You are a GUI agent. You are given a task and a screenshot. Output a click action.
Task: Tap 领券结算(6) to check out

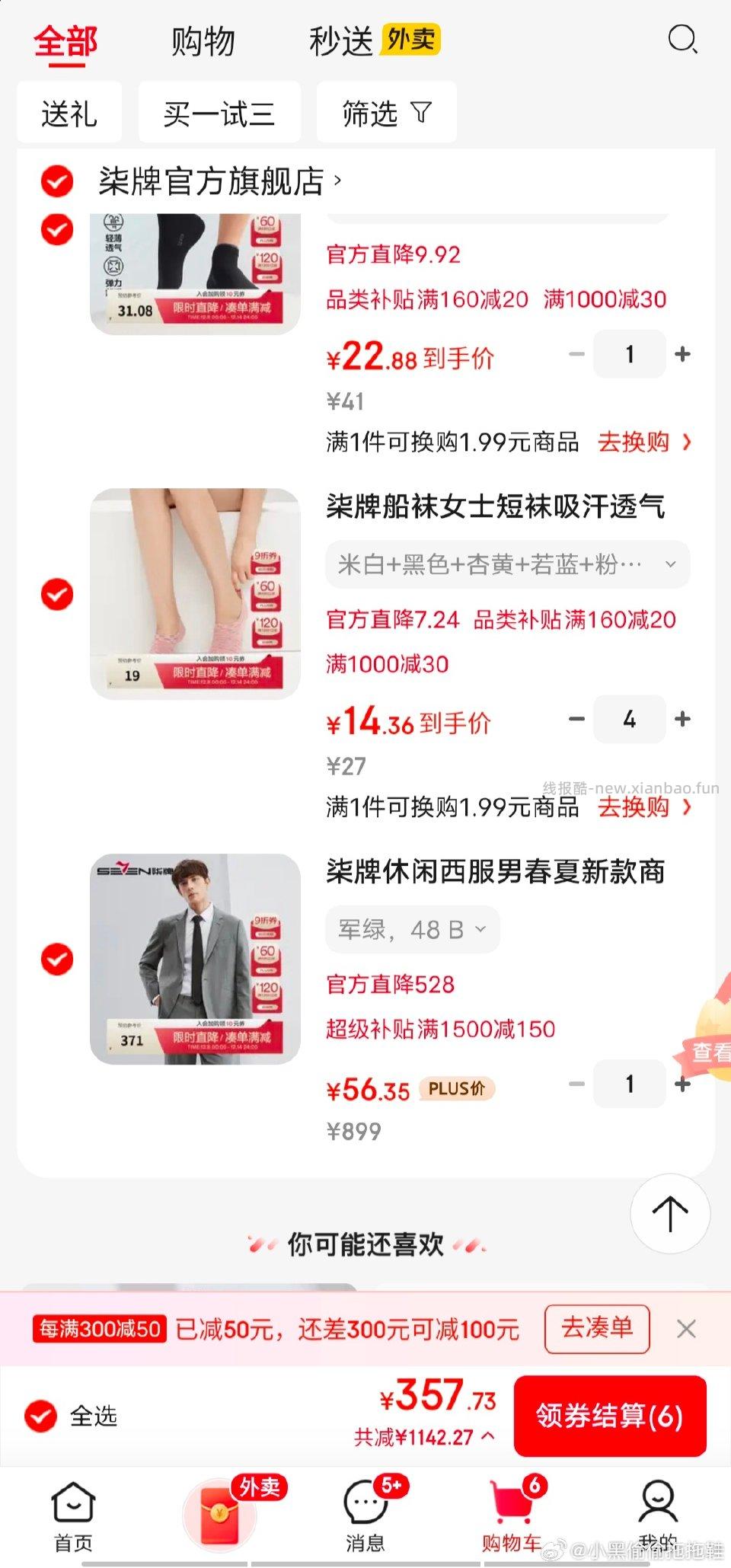610,1416
